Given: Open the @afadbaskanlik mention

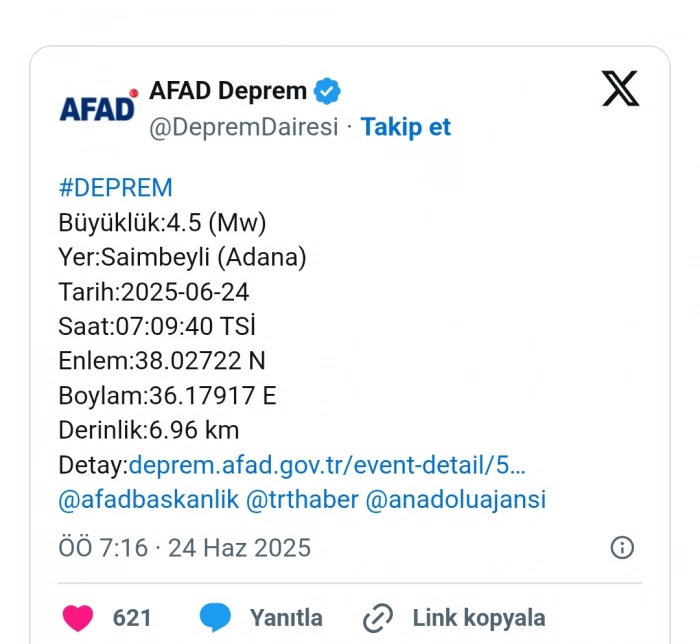Looking at the screenshot, I should tap(148, 500).
